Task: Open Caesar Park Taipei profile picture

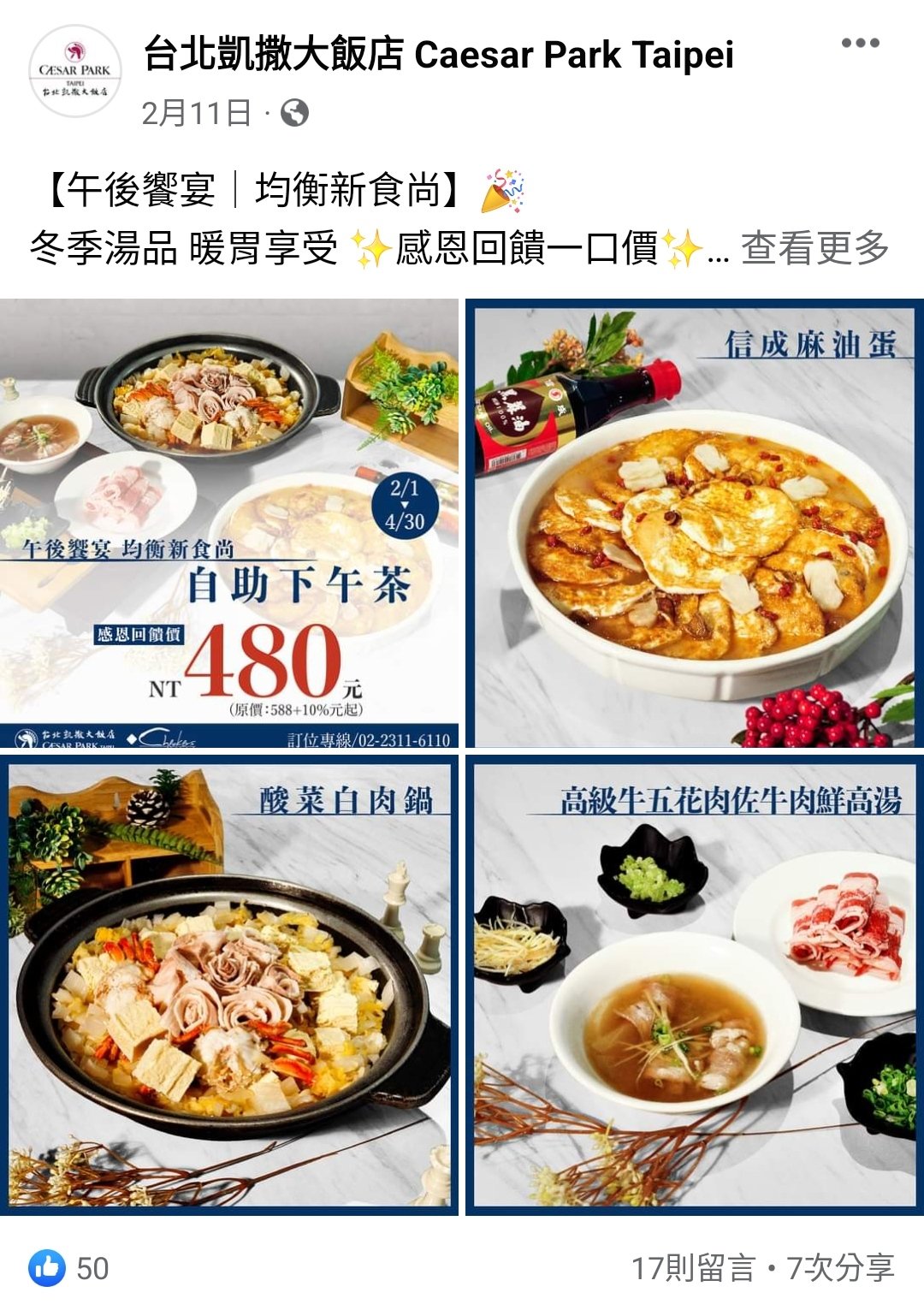Action: (x=75, y=72)
